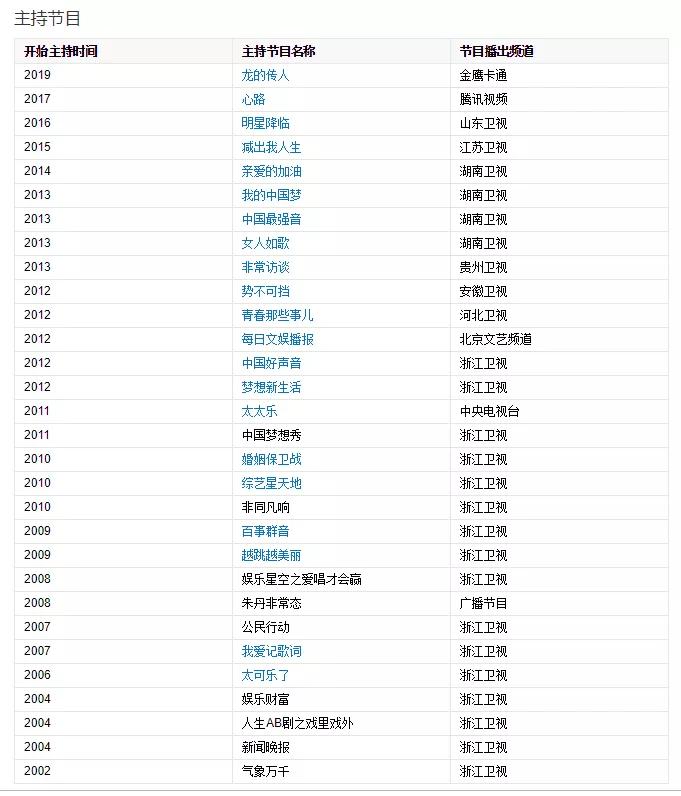Screen dimensions: 681x796
Task: Open the 梦想新生活 link
Action: [271, 387]
